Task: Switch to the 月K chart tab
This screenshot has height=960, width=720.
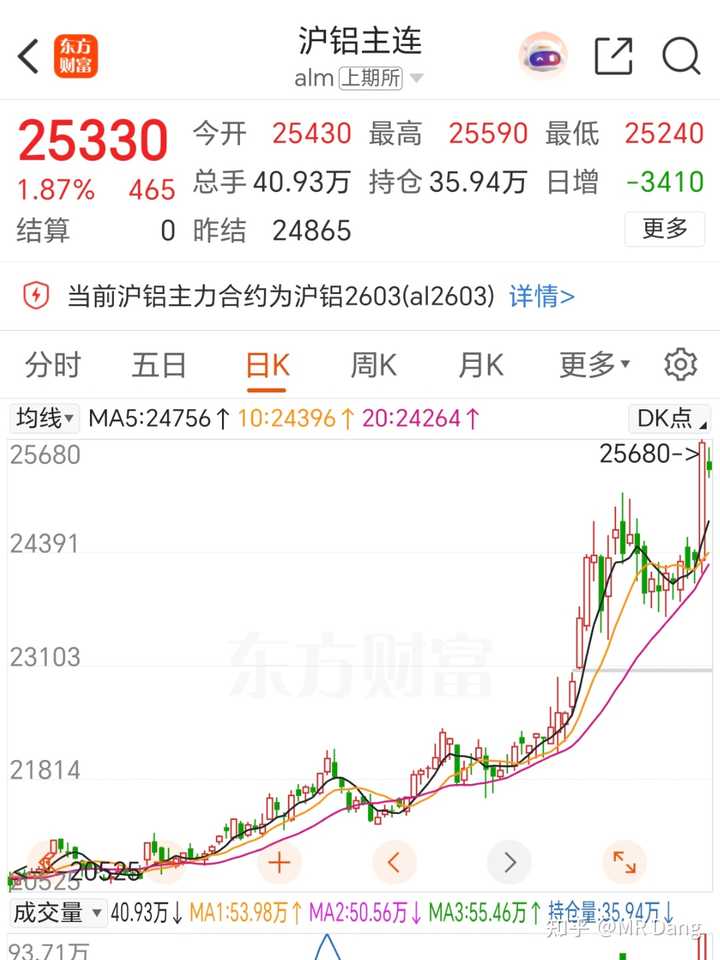Action: 480,365
